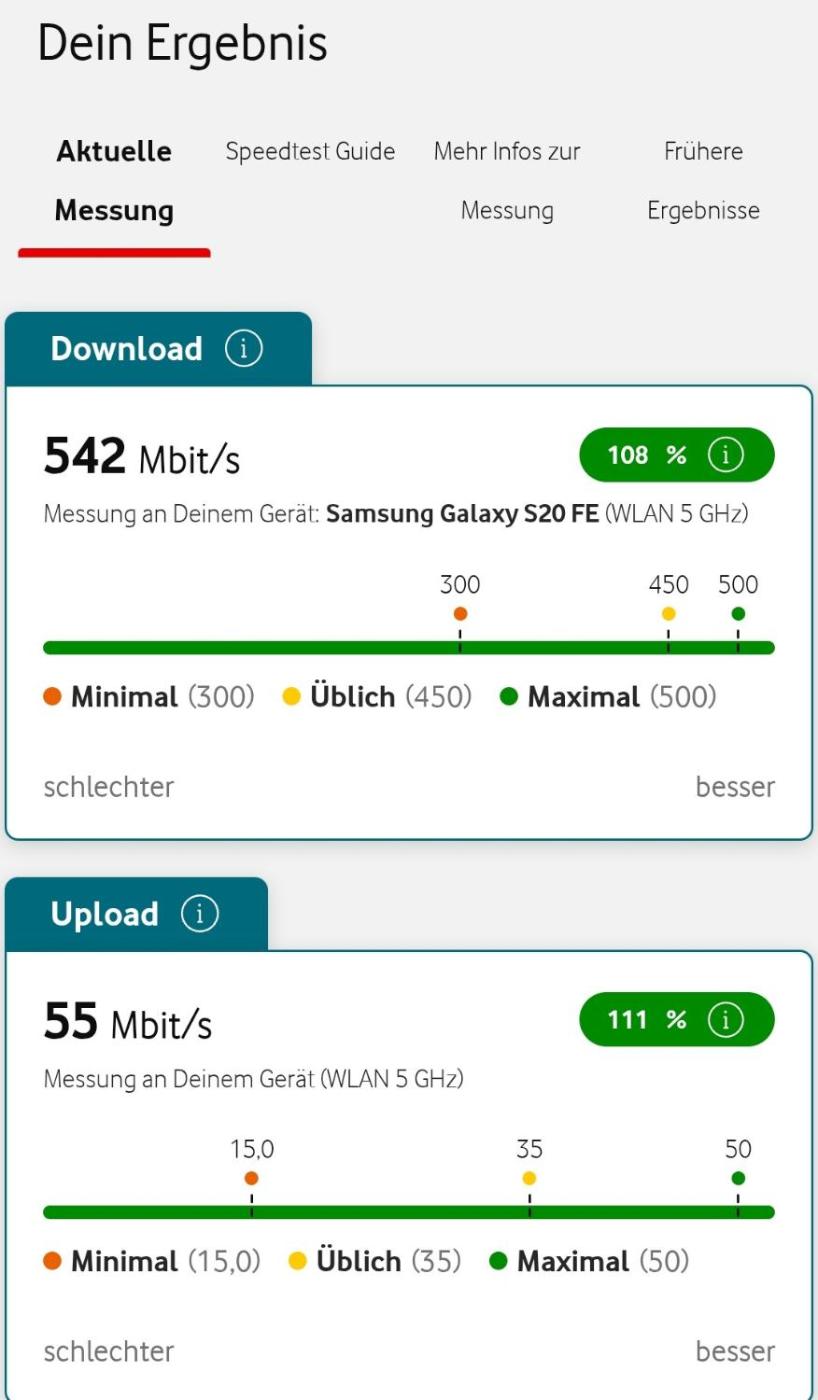Tap the info icon beside Upload
Image resolution: width=818 pixels, height=1400 pixels.
pos(200,914)
